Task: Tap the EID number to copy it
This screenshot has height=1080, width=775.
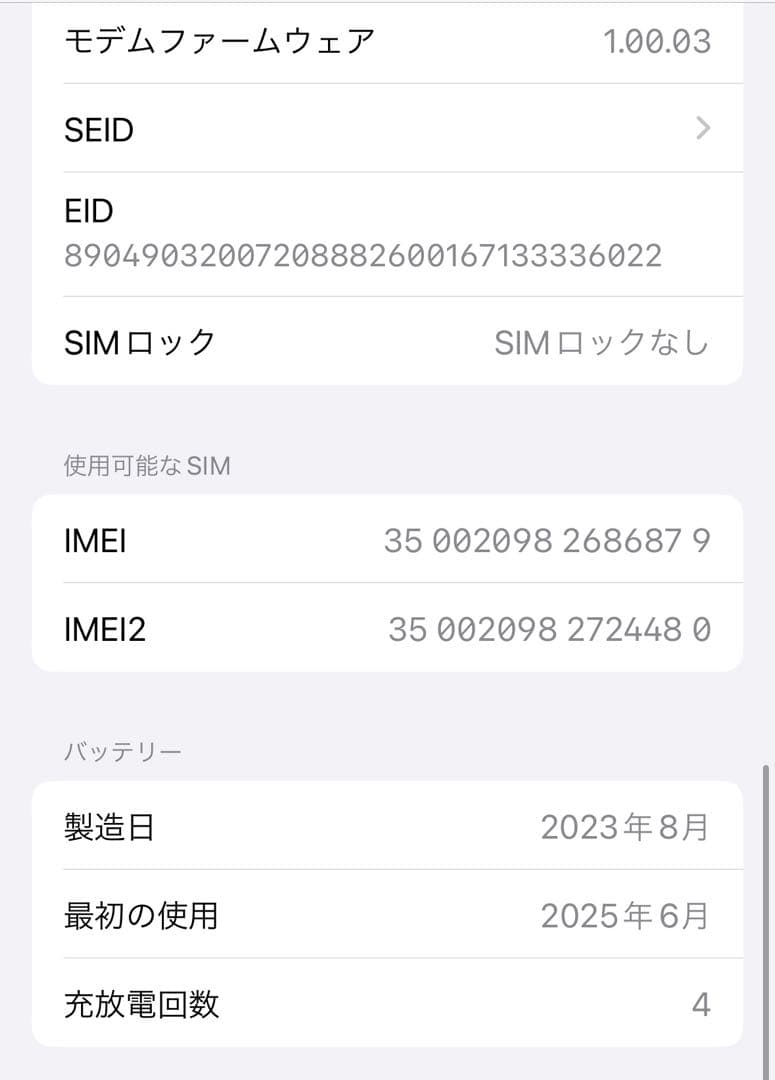Action: pos(365,255)
